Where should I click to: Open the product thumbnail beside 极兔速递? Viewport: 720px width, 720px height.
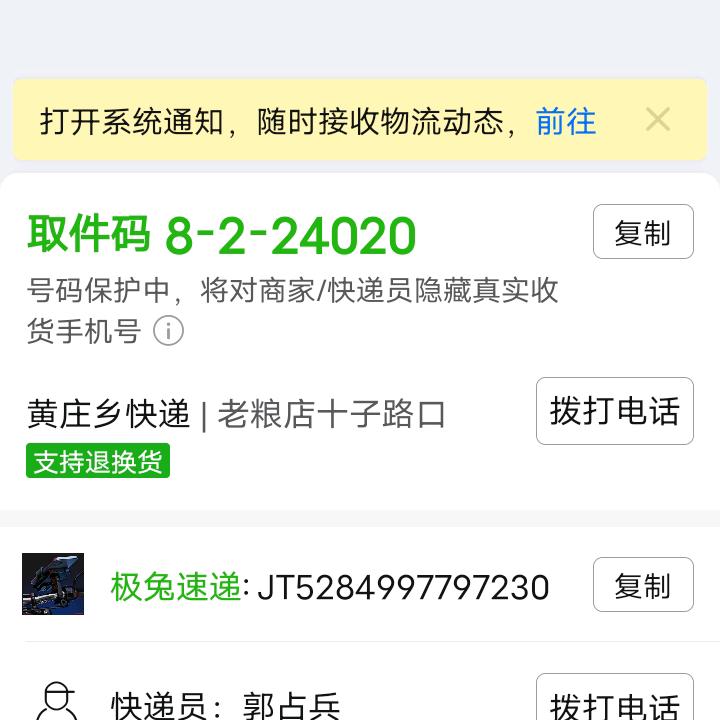pyautogui.click(x=53, y=584)
